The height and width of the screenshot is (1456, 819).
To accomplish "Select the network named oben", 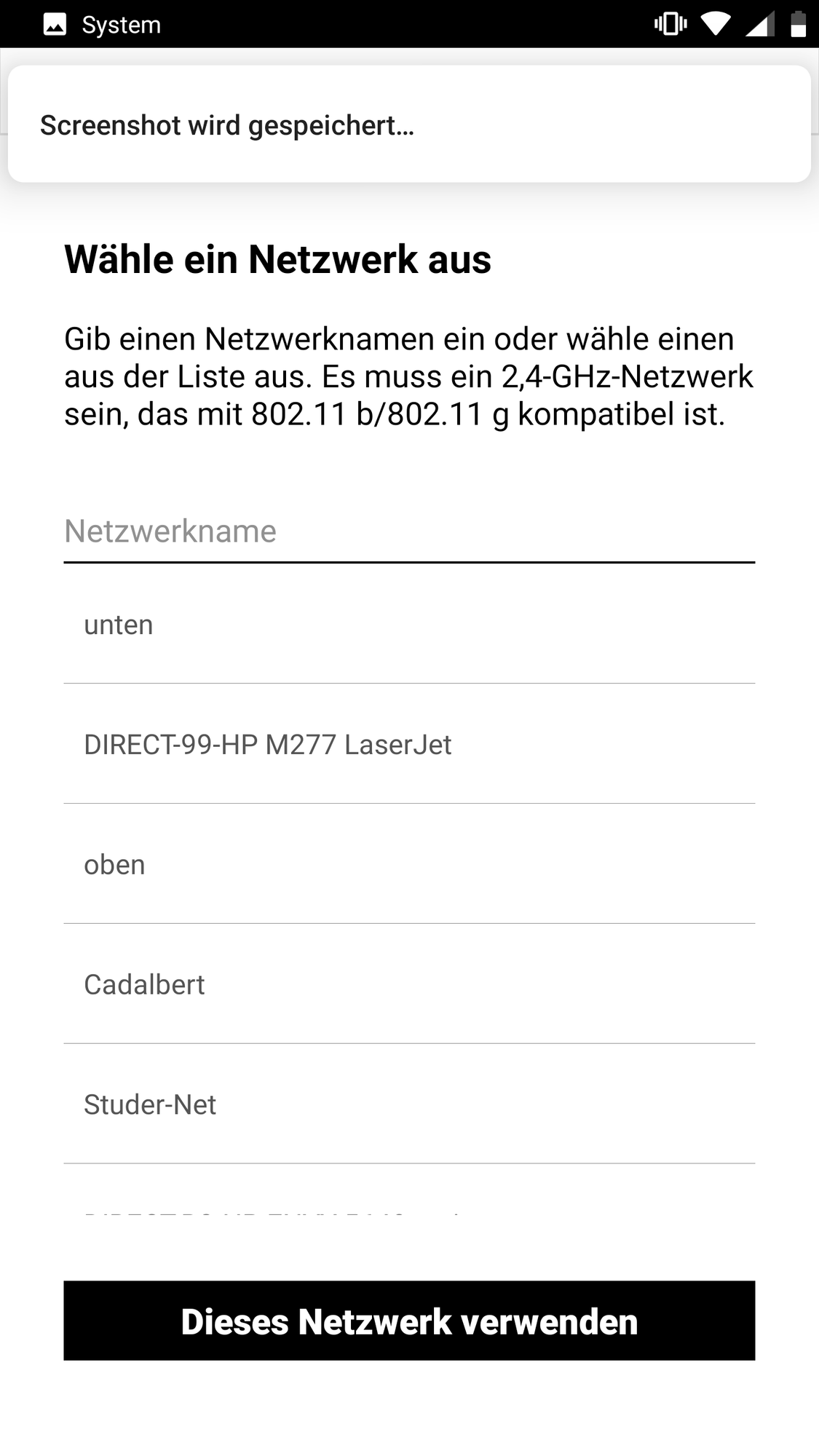I will click(409, 864).
